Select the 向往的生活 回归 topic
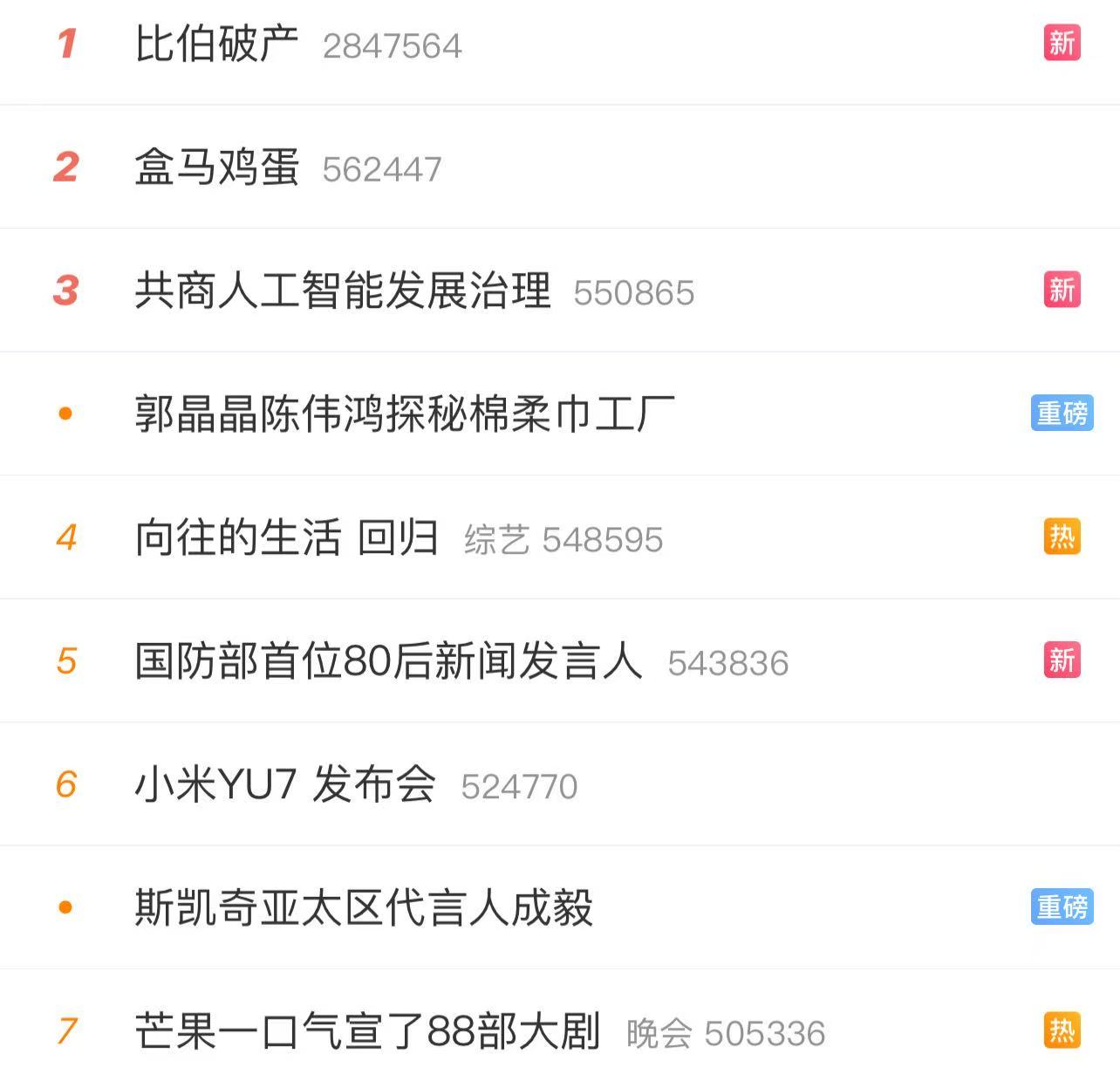Viewport: 1120px width, 1088px height. (x=286, y=537)
